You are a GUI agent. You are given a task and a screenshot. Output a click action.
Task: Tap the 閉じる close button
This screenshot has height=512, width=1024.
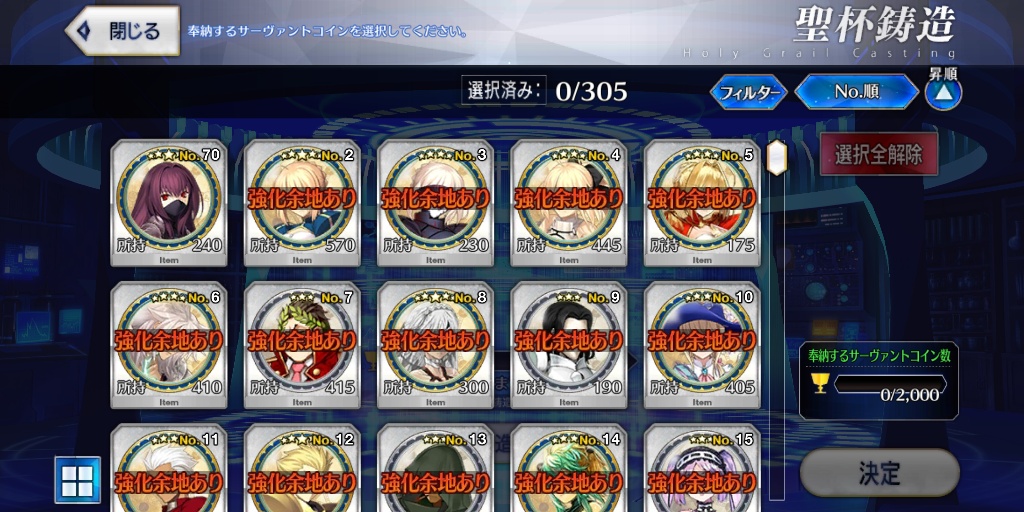point(123,31)
